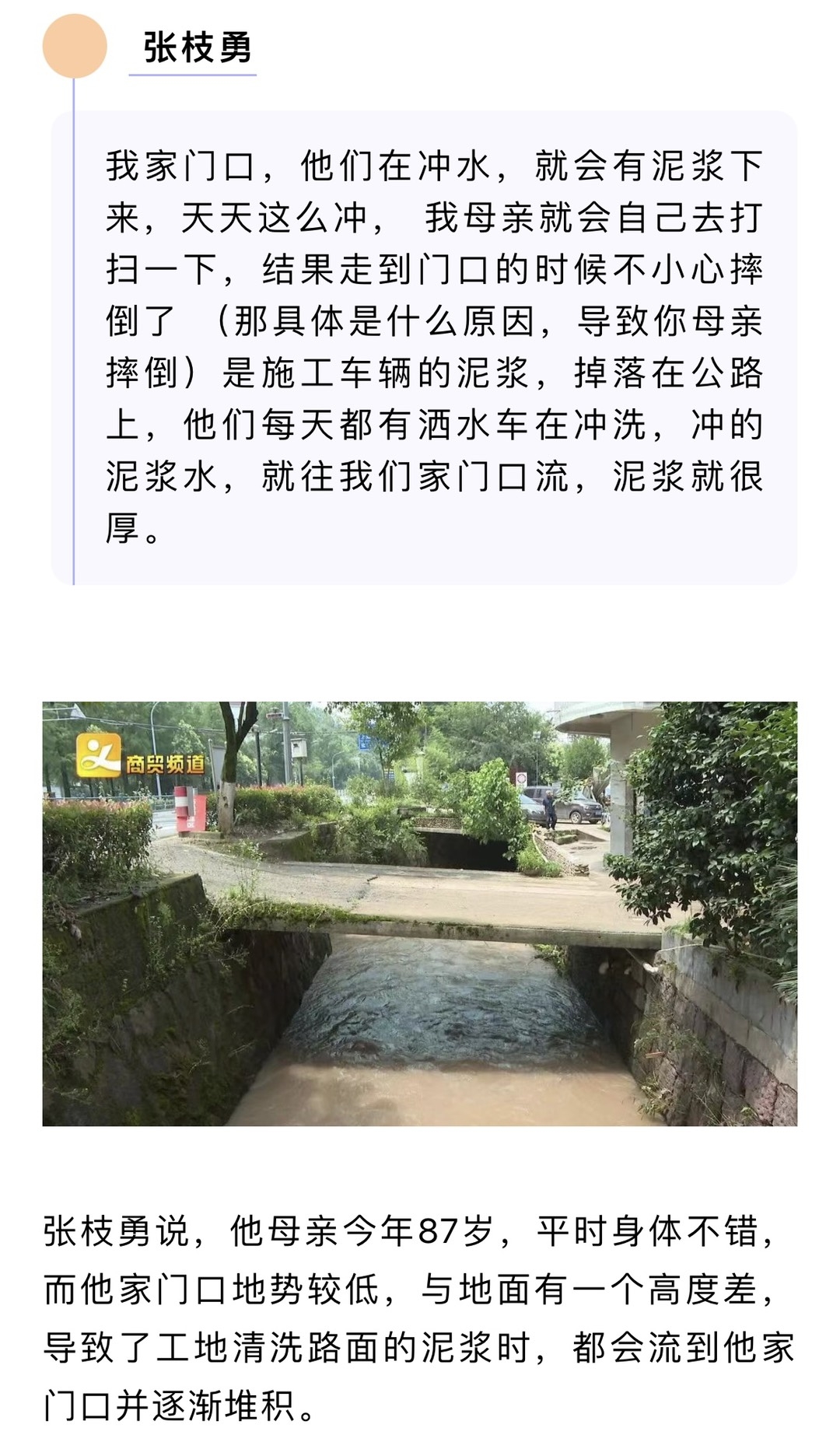Open the news photo of the muddy canal

(420, 914)
